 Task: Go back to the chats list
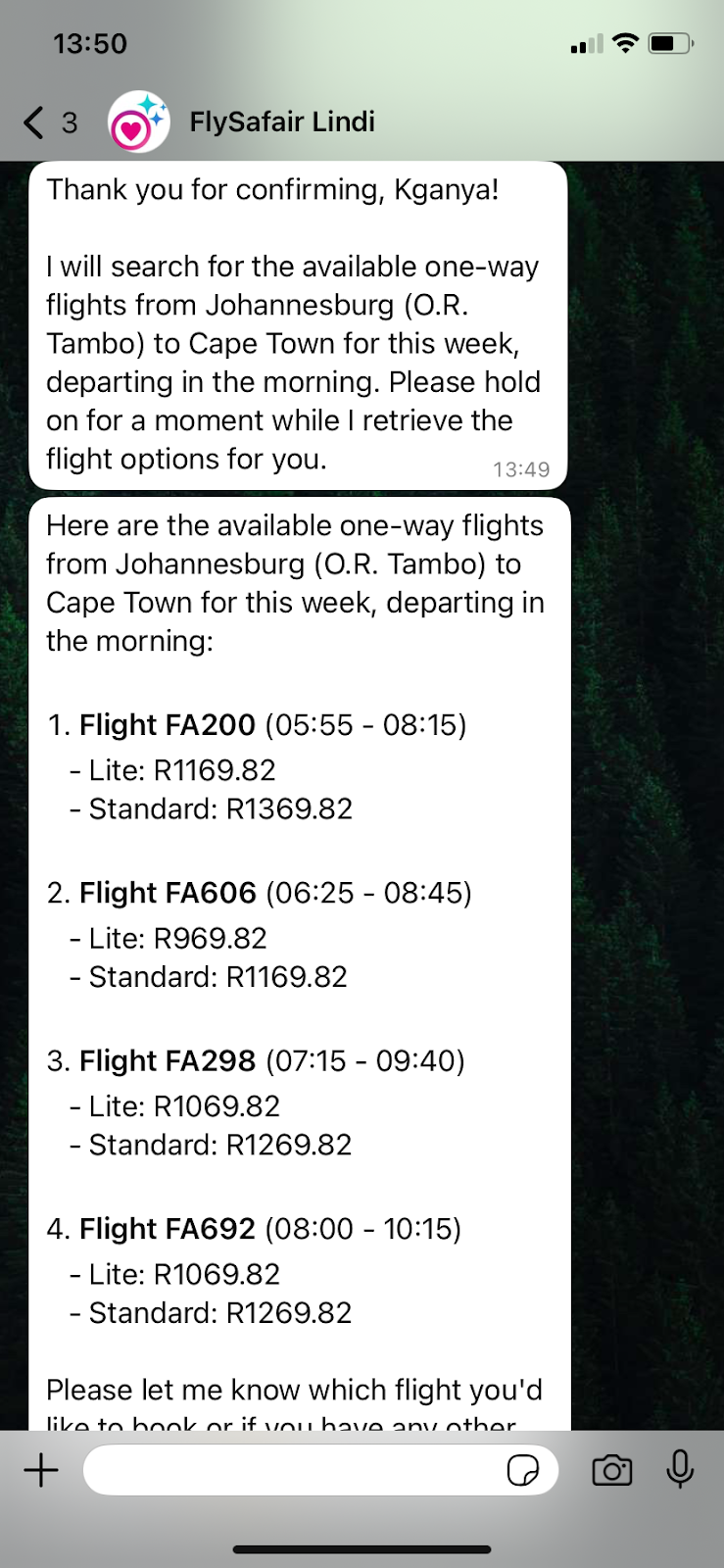click(x=49, y=122)
